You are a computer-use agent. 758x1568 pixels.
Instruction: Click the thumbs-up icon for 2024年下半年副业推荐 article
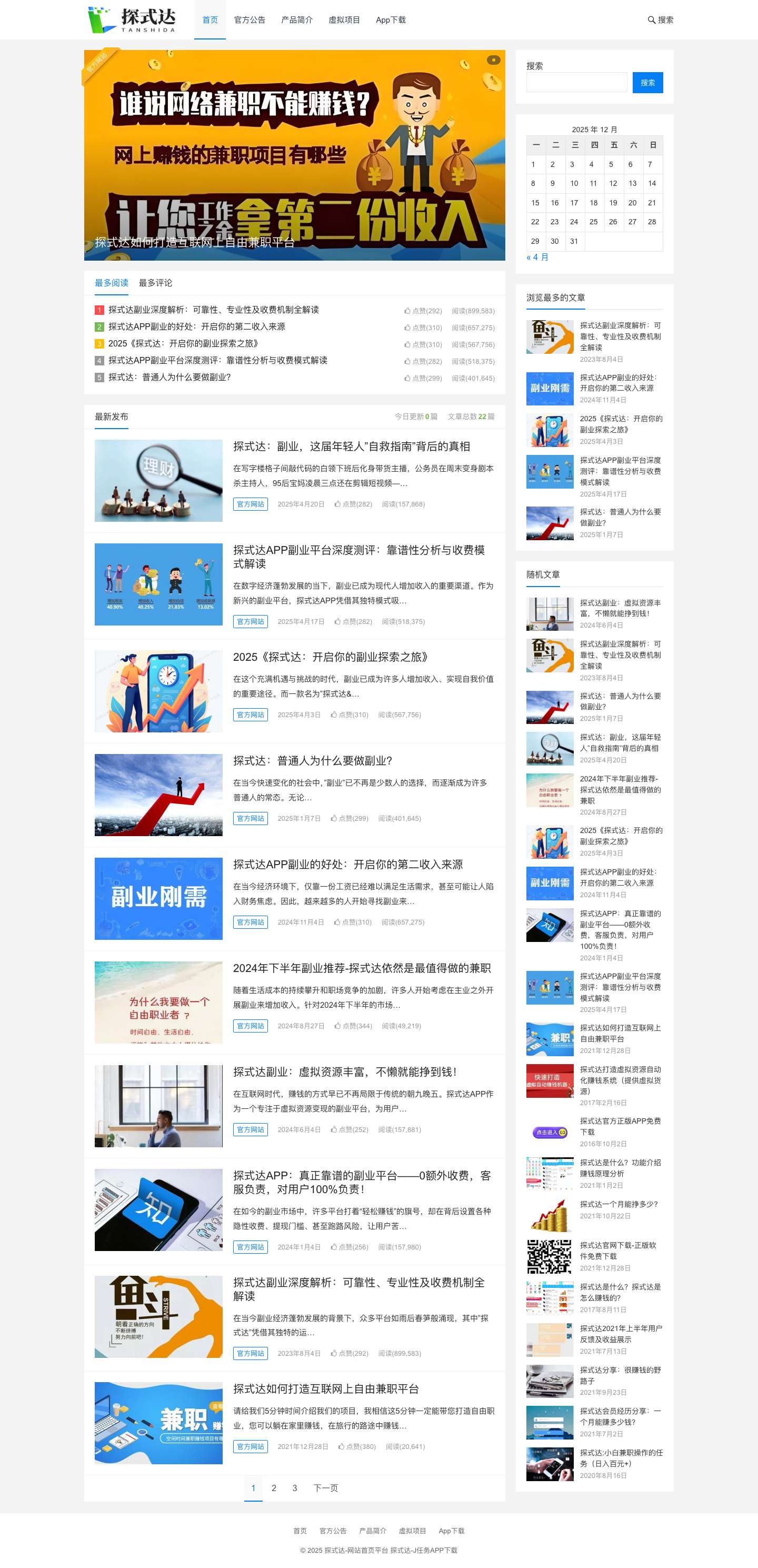pos(338,1026)
